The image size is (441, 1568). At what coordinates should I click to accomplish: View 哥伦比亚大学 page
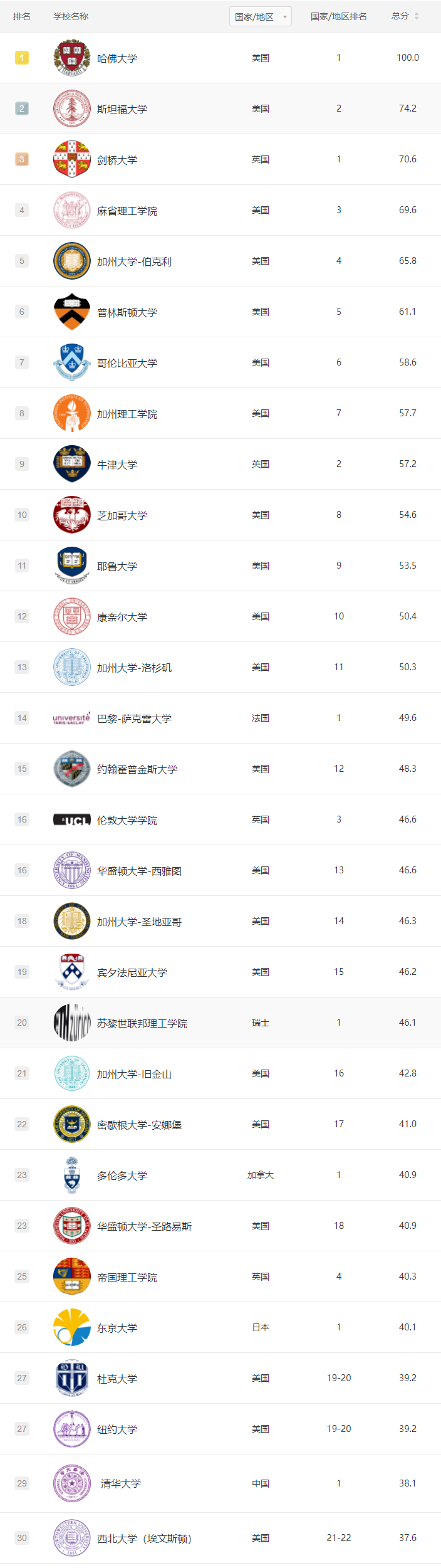click(127, 363)
